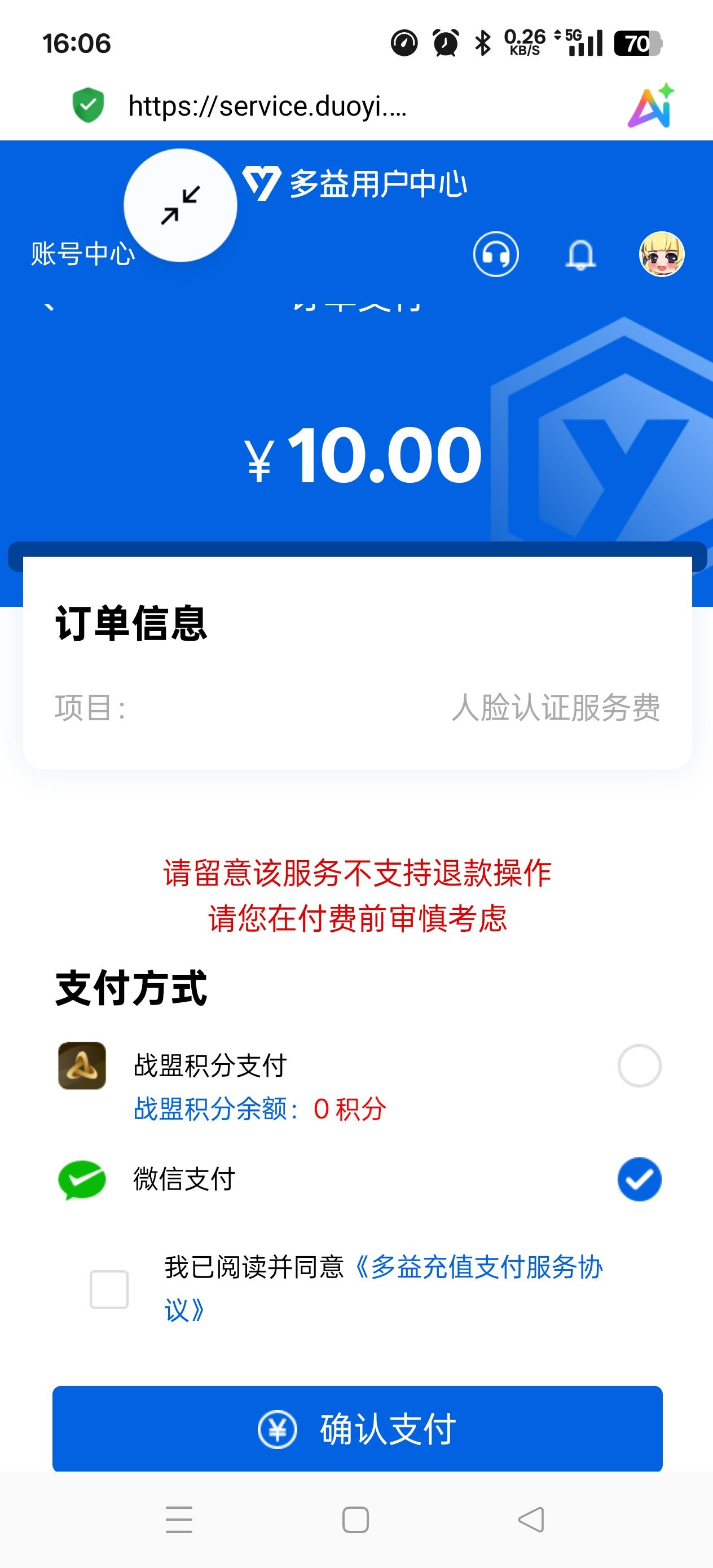The width and height of the screenshot is (713, 1568).
Task: Open the customer service headset icon
Action: point(495,256)
